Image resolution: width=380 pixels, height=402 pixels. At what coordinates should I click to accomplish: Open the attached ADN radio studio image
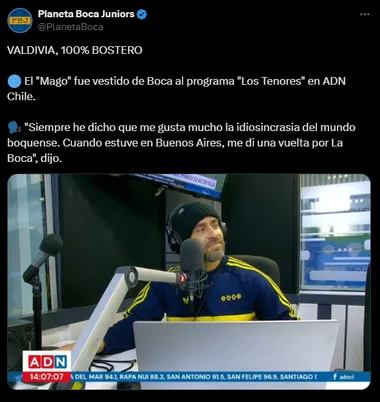coord(189,282)
